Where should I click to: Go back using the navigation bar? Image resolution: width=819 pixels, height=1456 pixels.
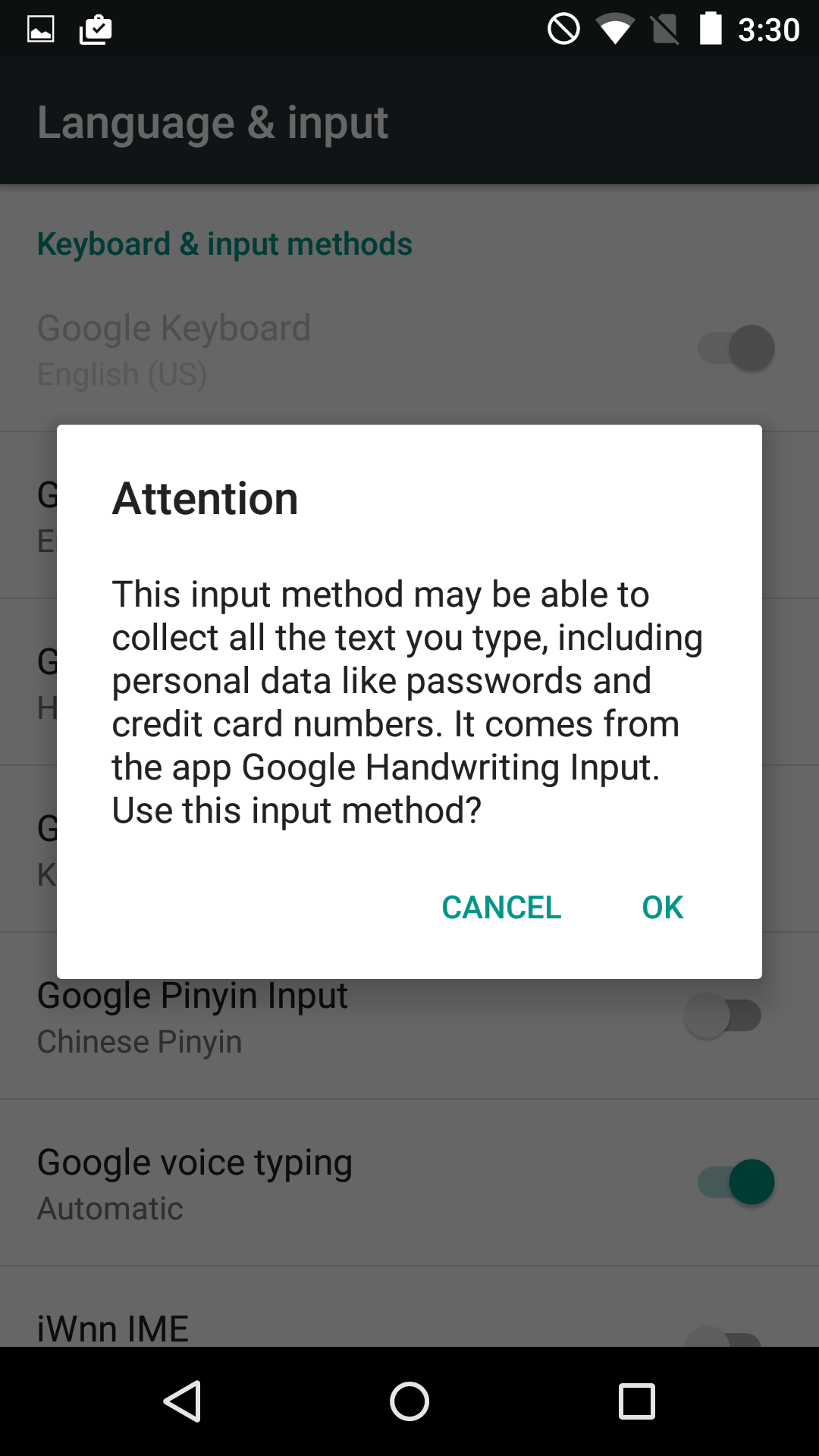[183, 1401]
